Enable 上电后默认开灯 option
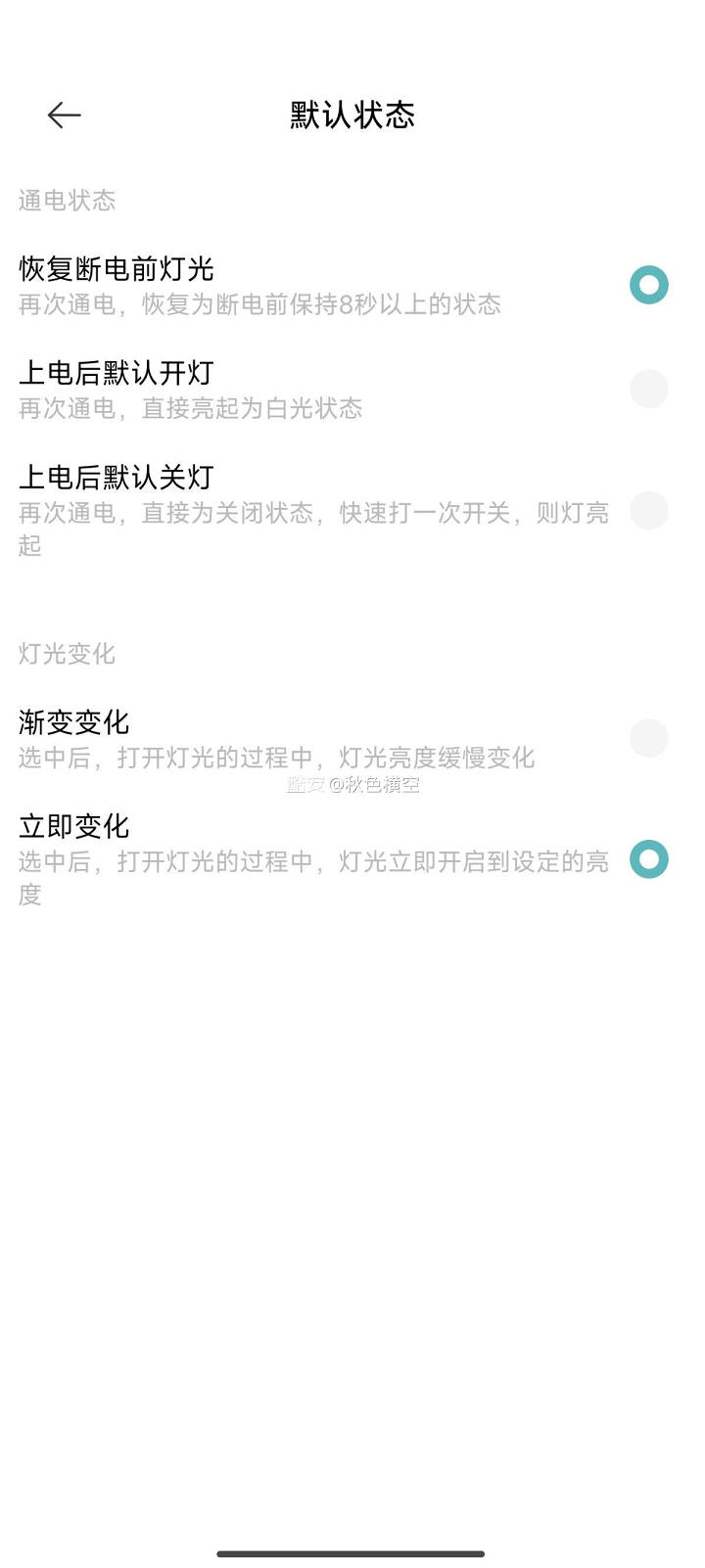 coord(648,389)
